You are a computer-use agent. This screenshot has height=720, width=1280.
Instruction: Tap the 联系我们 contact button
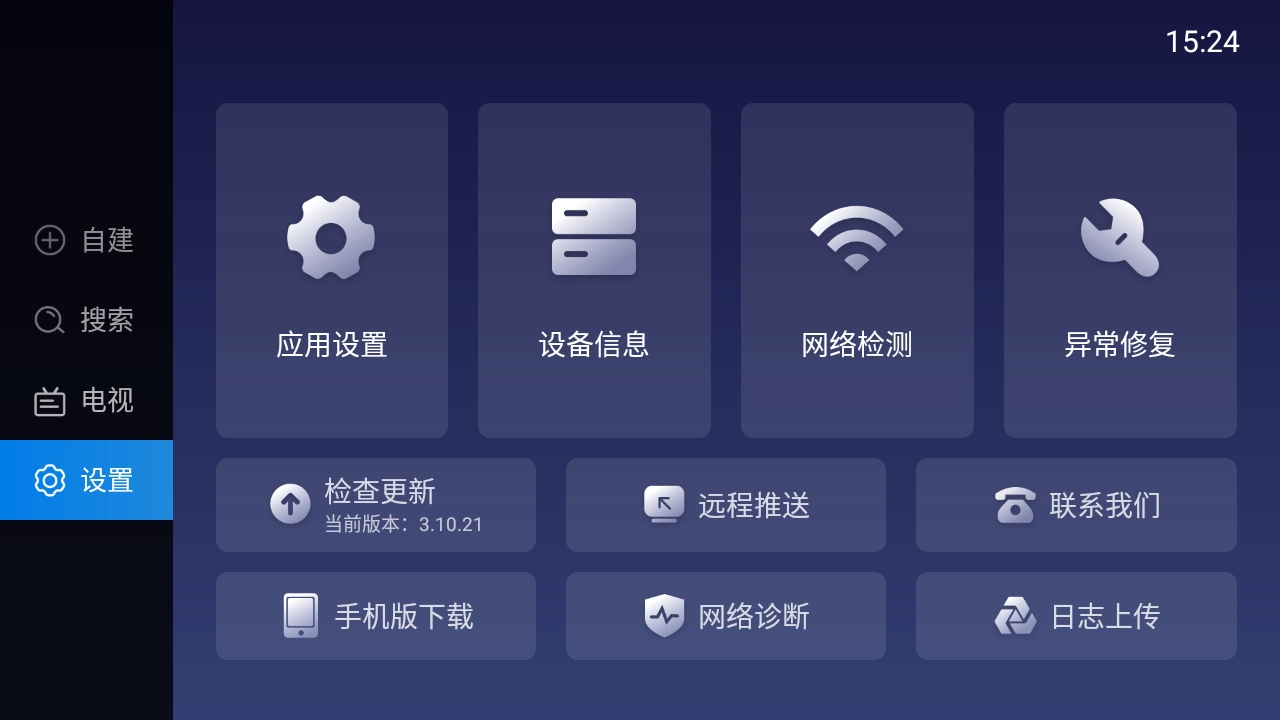coord(1076,505)
